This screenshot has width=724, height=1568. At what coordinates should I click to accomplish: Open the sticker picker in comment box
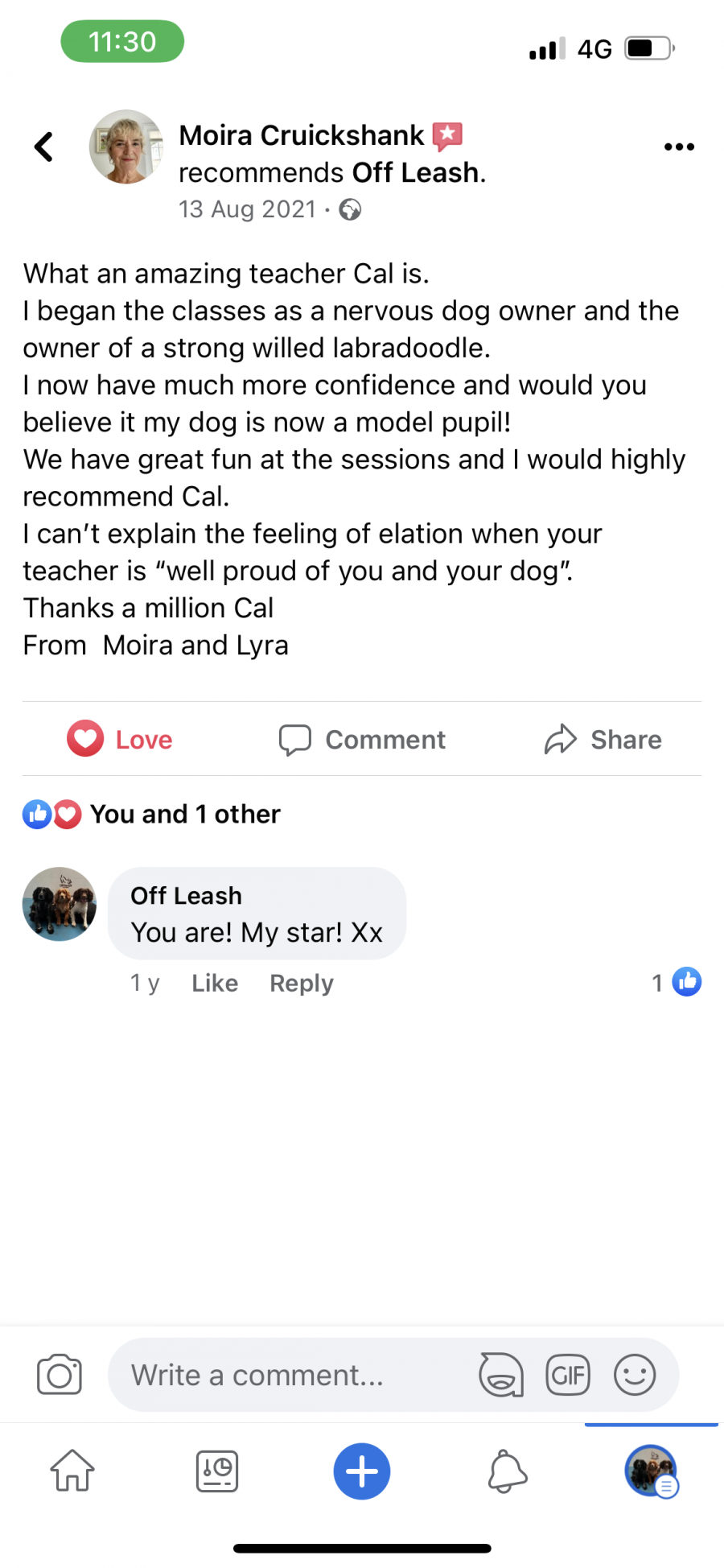coord(501,1375)
